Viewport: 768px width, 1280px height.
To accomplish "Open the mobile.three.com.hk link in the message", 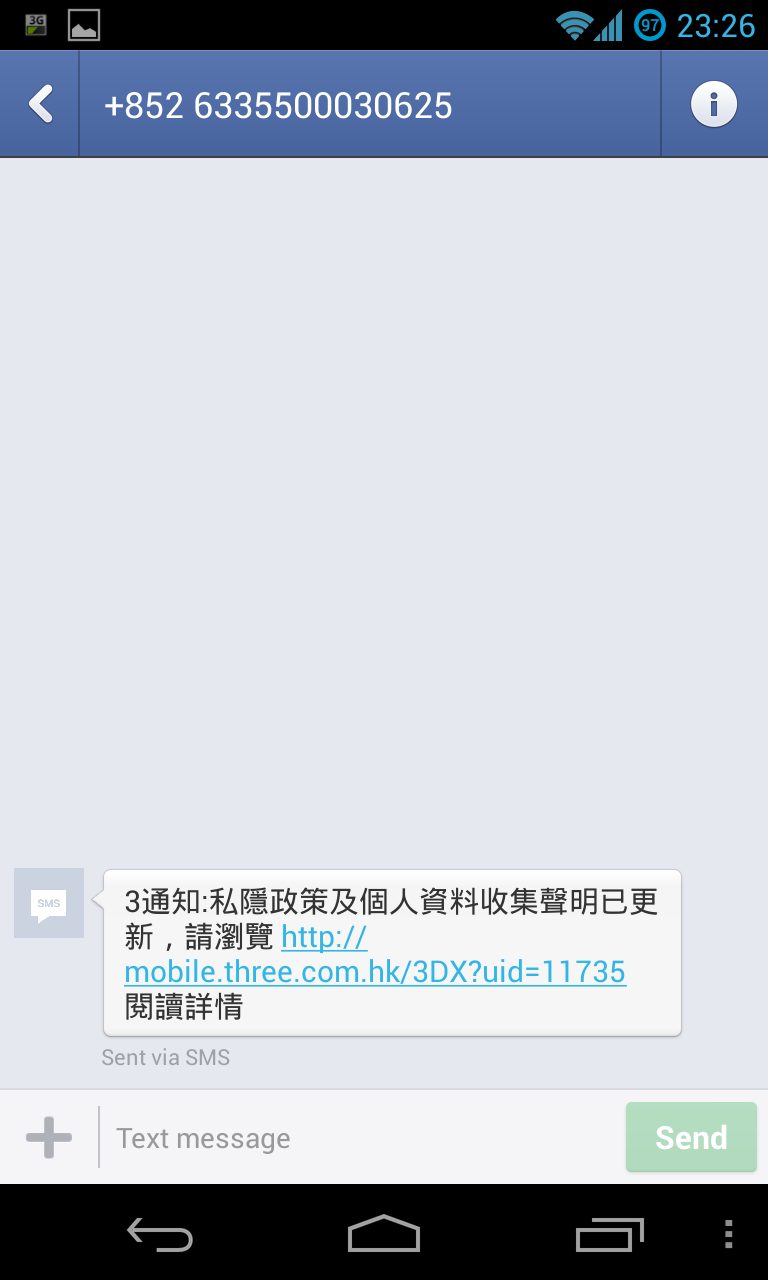I will coord(375,972).
